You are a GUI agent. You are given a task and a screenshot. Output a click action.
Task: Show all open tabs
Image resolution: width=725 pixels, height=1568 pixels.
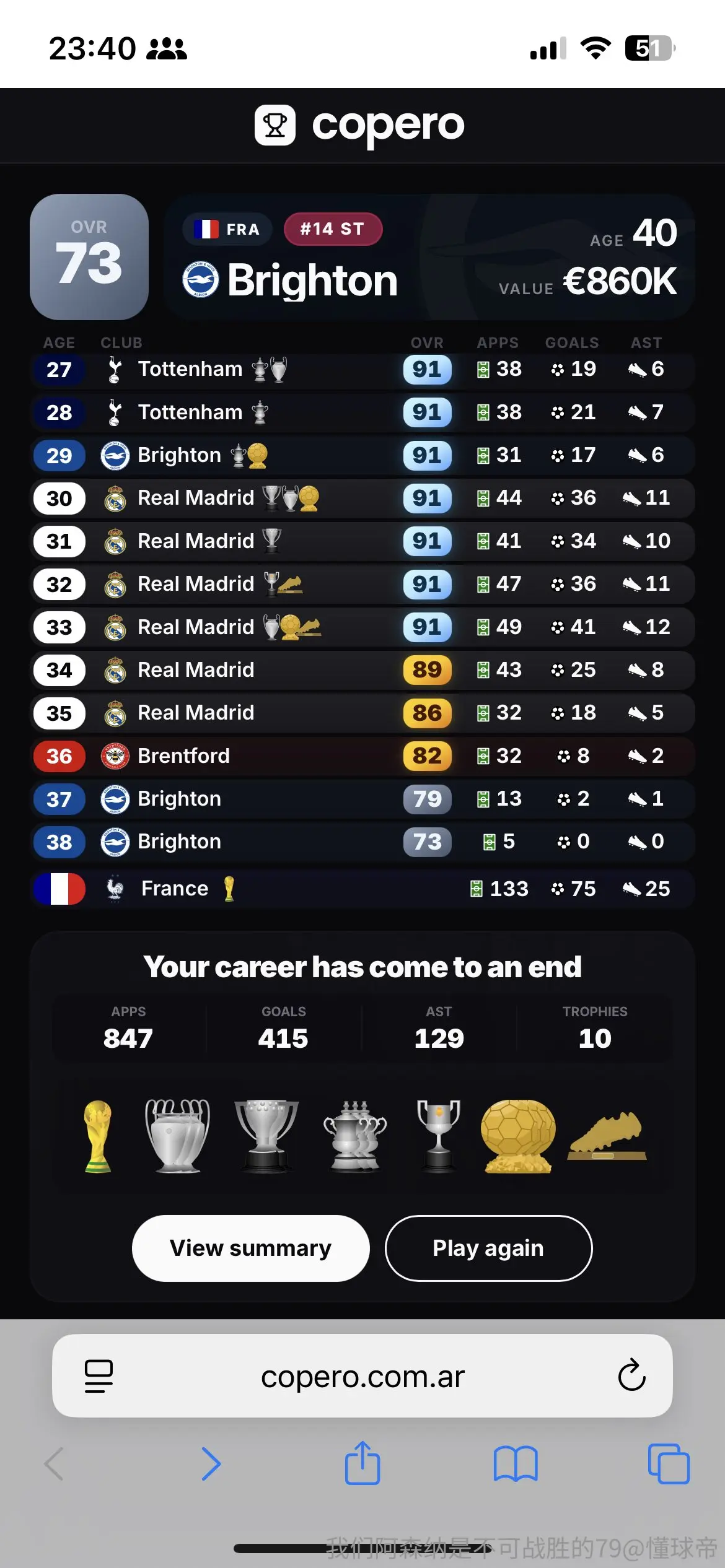[x=669, y=1464]
